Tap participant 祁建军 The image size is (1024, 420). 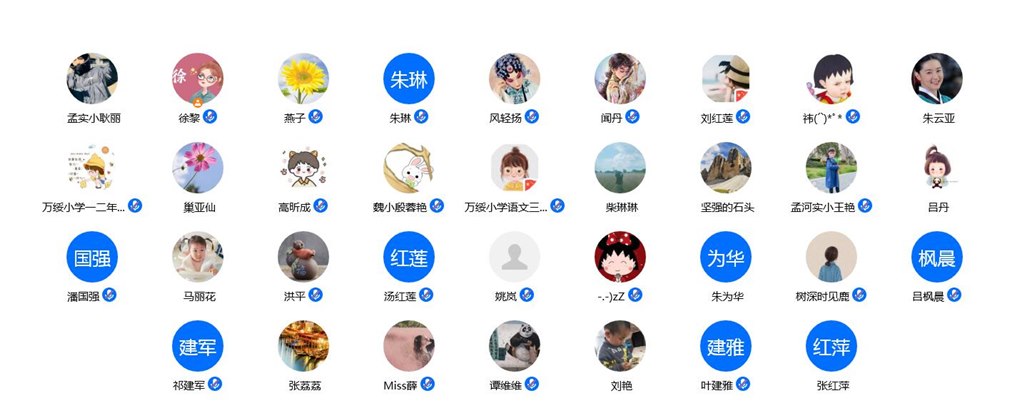[x=197, y=346]
